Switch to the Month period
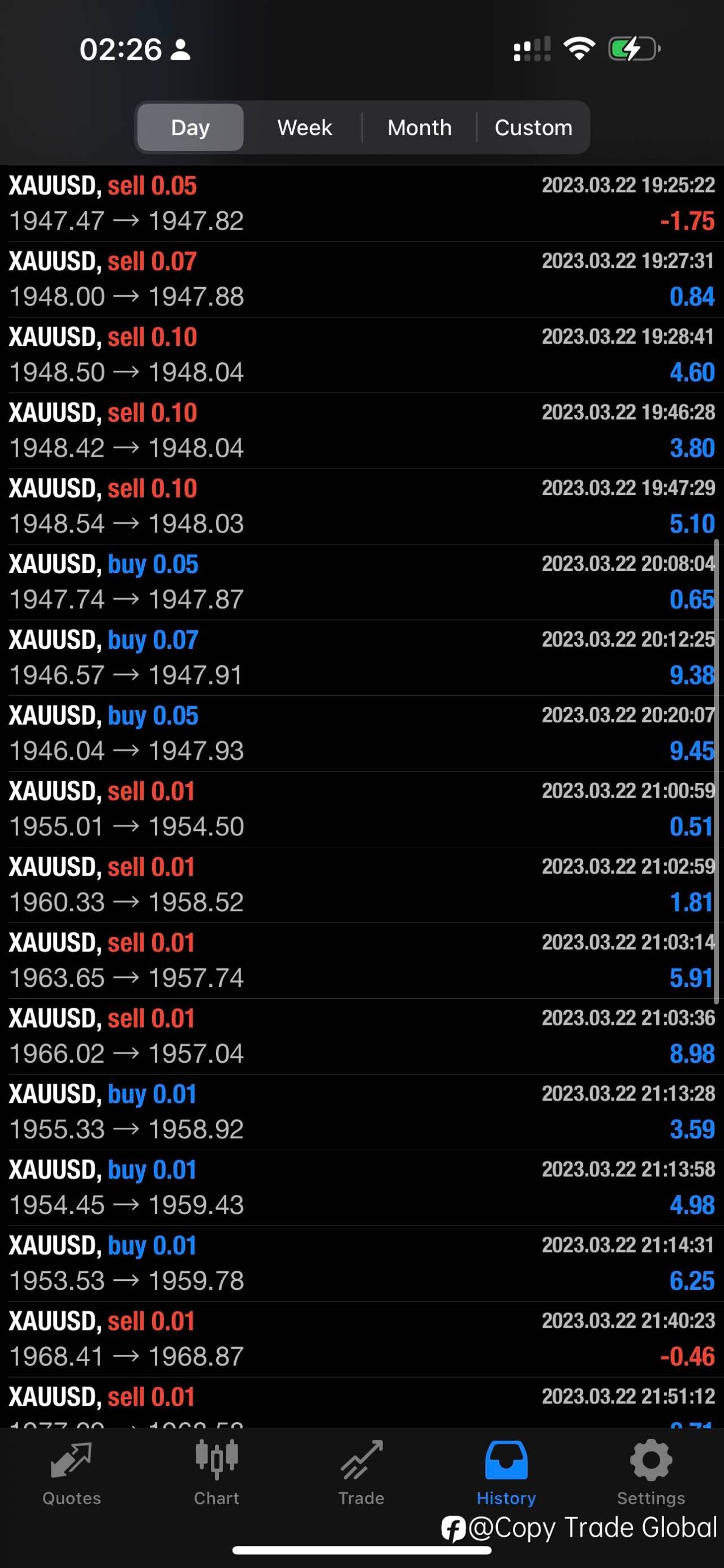The width and height of the screenshot is (724, 1568). [419, 127]
